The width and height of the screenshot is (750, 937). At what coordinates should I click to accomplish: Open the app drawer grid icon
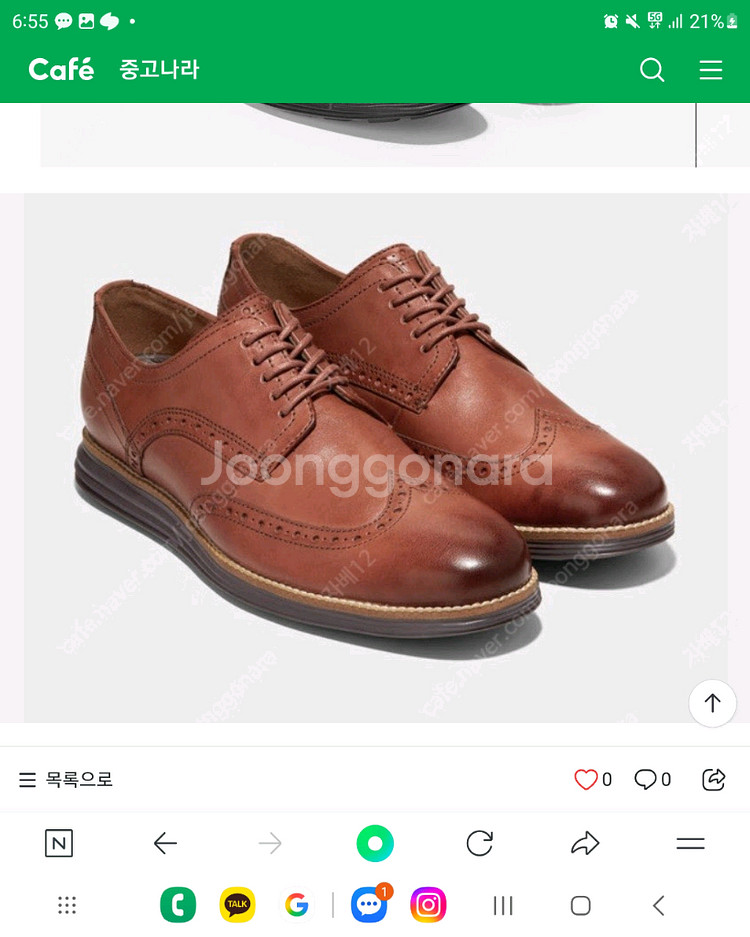pos(67,906)
